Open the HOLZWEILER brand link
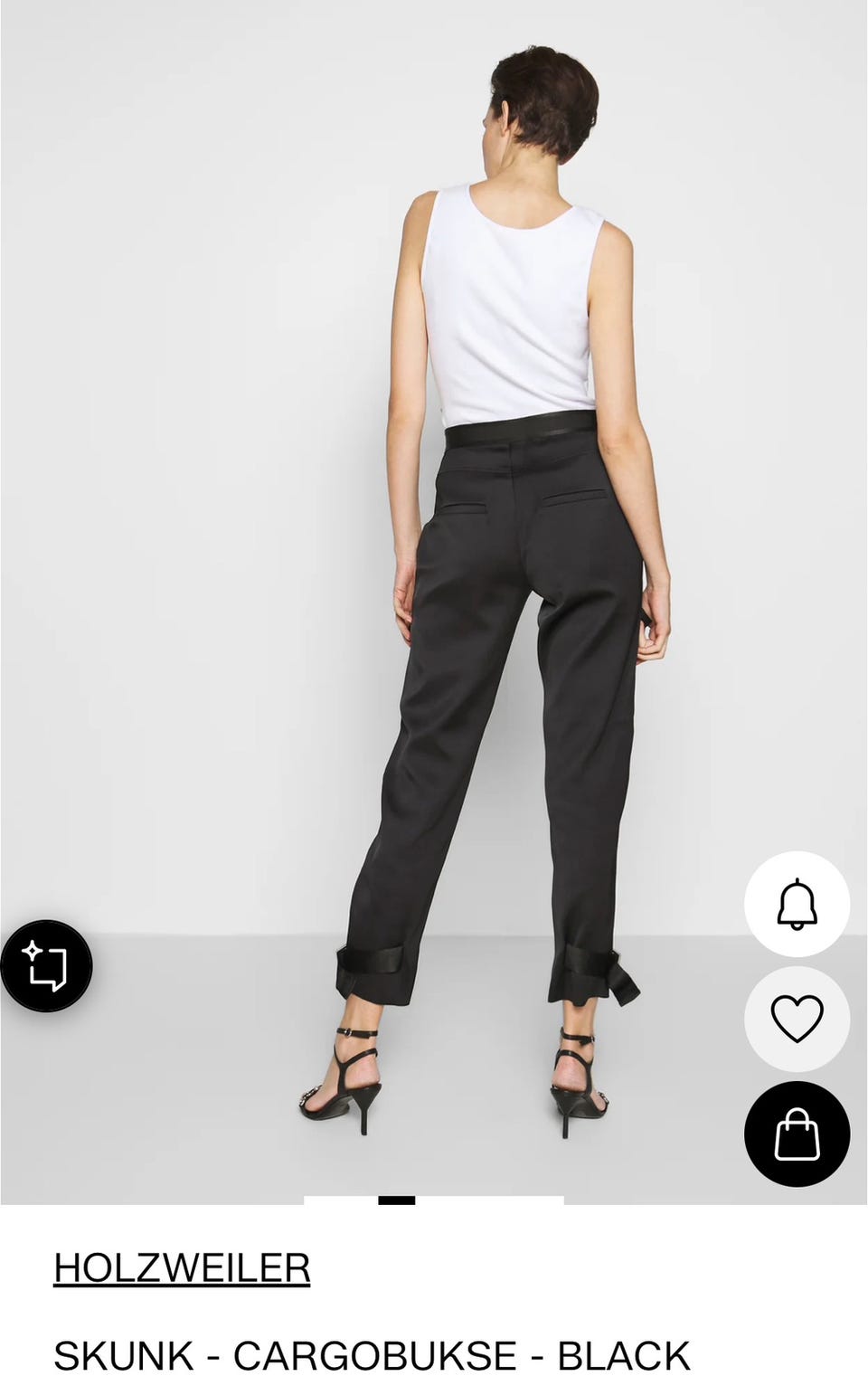Image resolution: width=868 pixels, height=1395 pixels. click(182, 1267)
